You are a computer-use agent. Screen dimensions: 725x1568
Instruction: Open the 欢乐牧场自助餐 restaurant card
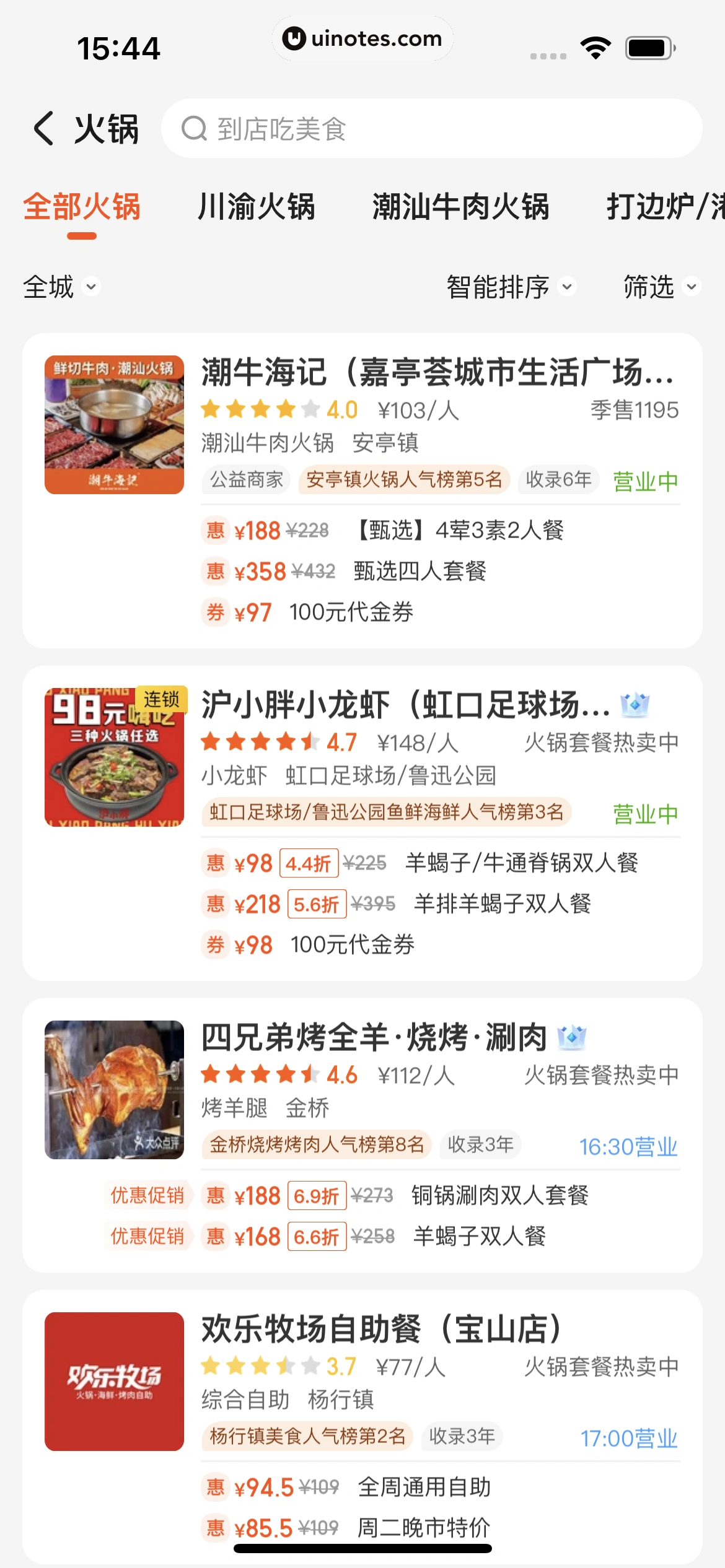380,1329
